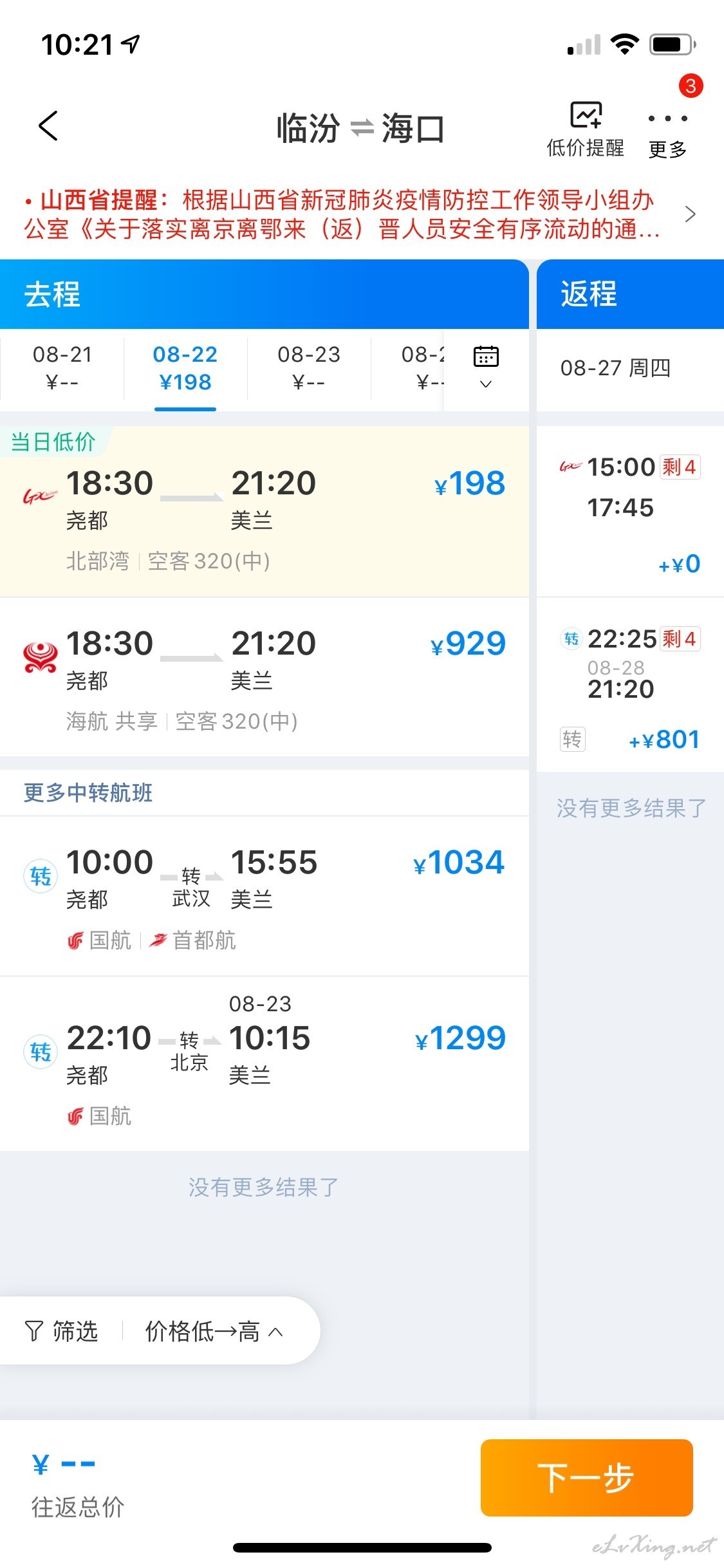Choose the ¥929 海航 共享 flight
The image size is (724, 1568).
click(265, 677)
